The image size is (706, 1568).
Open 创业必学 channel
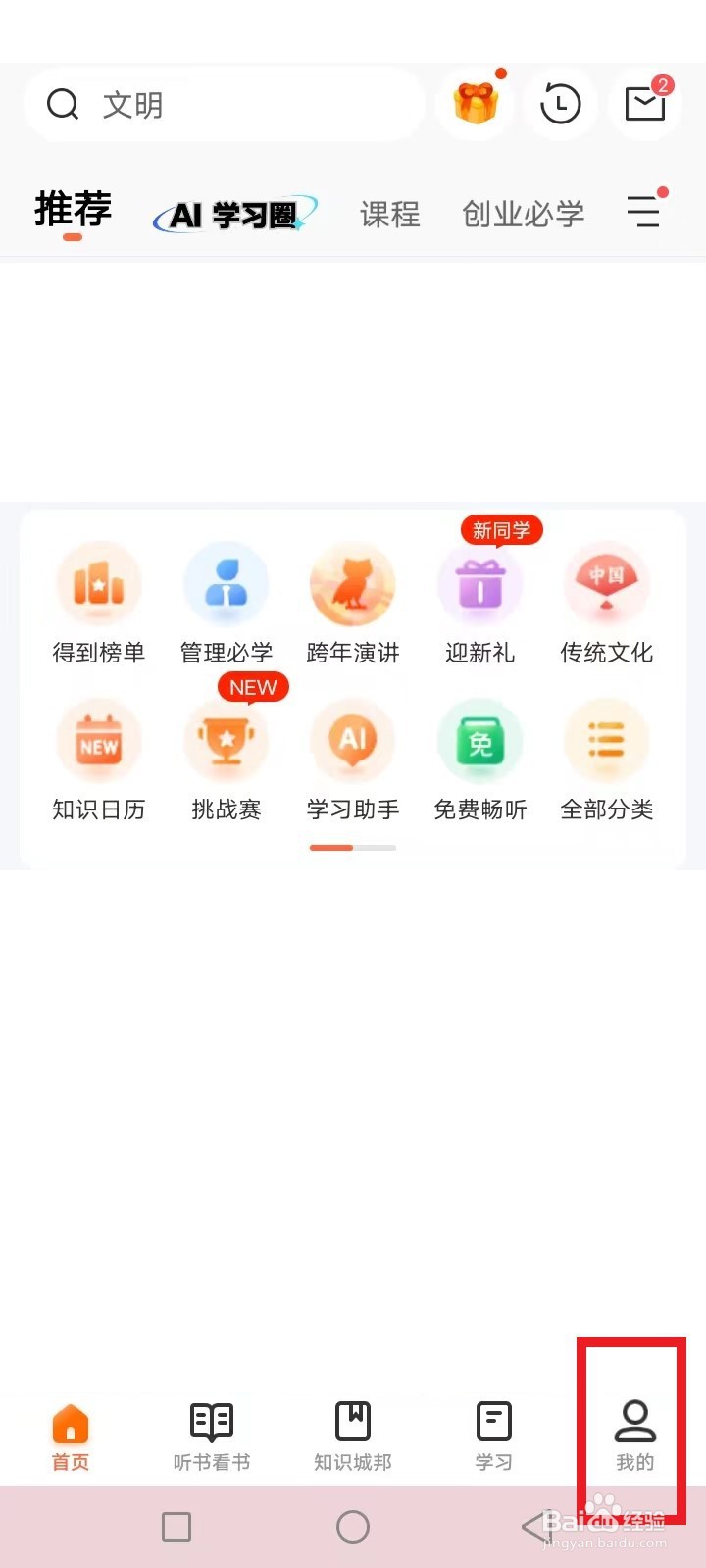click(x=524, y=214)
